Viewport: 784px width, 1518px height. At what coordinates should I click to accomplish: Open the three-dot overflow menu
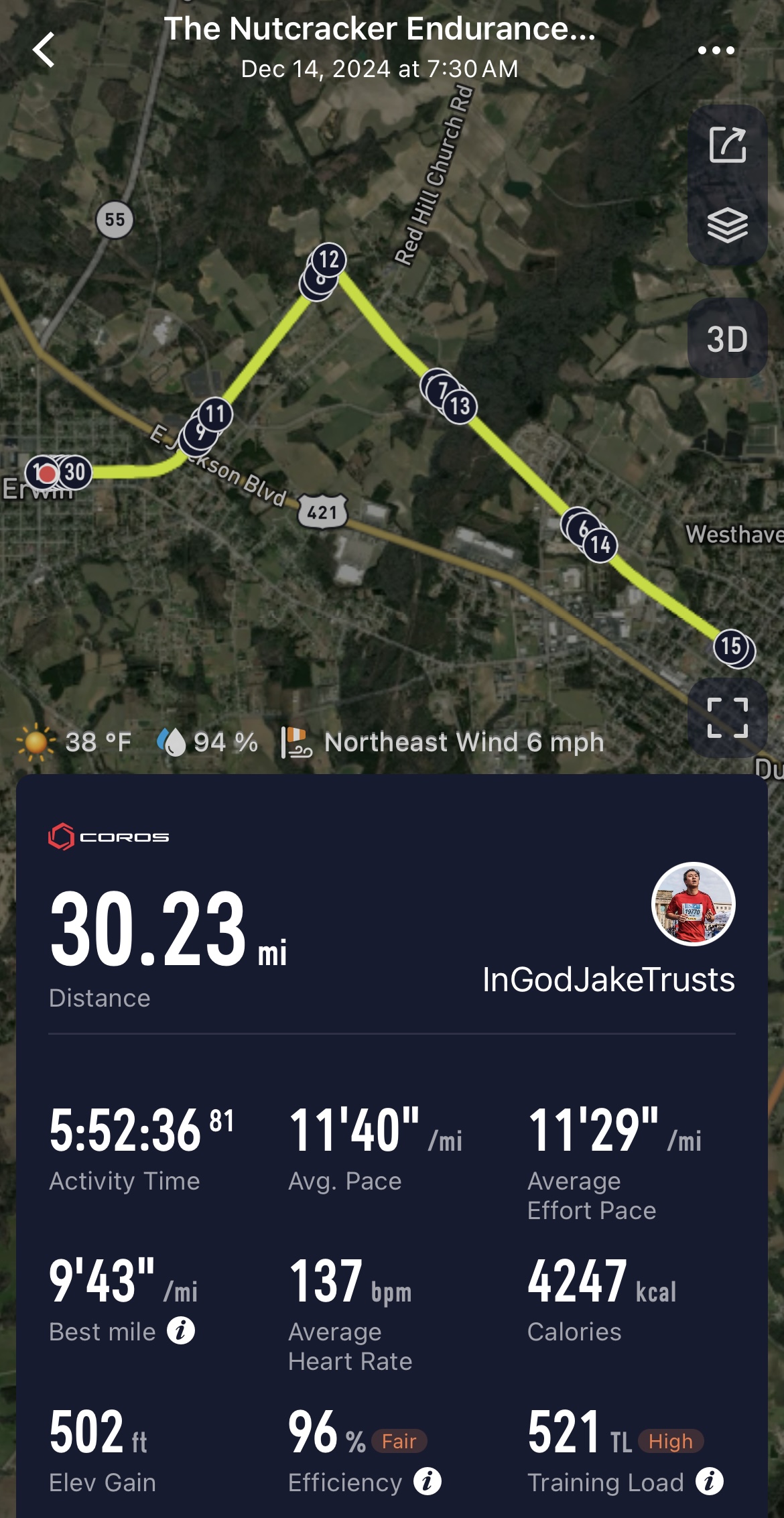click(716, 50)
